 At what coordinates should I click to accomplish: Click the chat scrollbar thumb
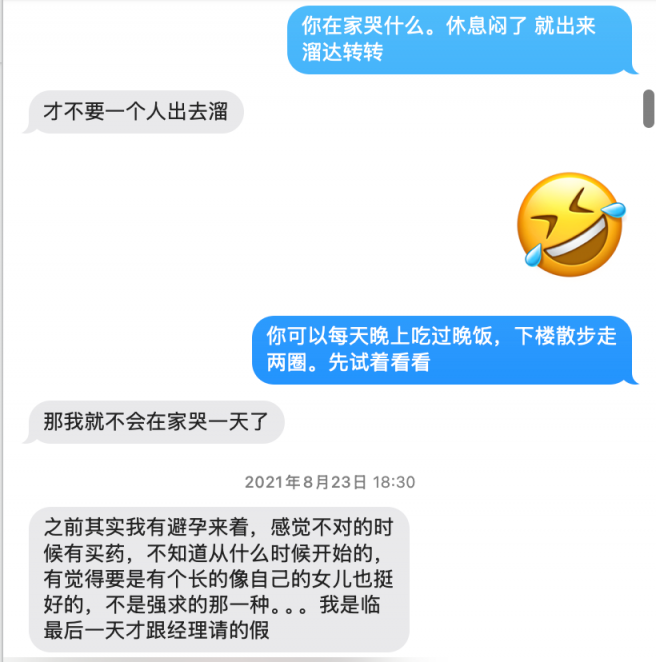pos(648,109)
